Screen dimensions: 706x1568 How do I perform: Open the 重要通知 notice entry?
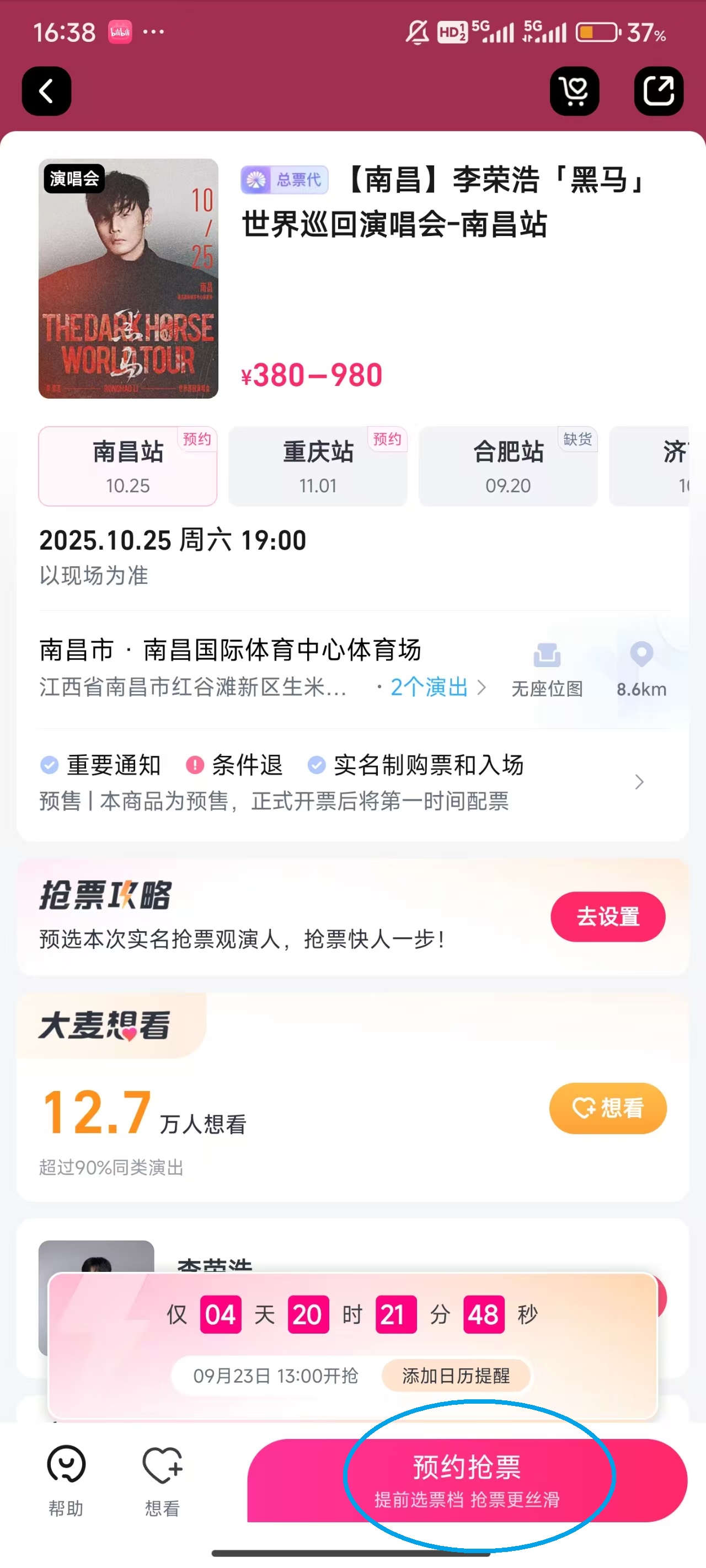pos(113,765)
